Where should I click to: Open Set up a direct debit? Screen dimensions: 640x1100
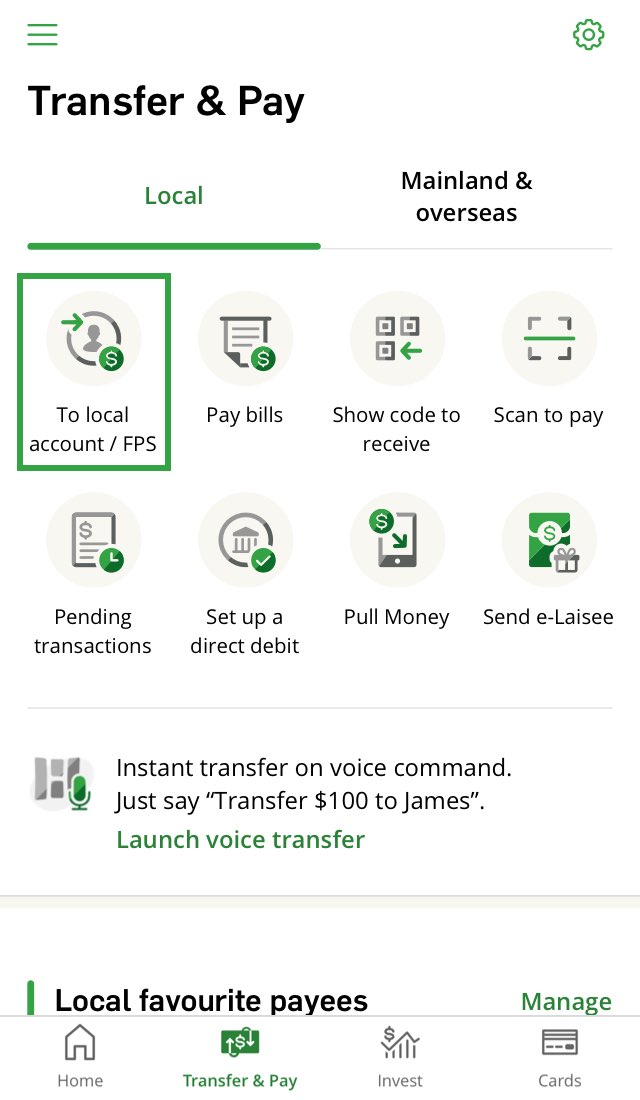pos(245,573)
